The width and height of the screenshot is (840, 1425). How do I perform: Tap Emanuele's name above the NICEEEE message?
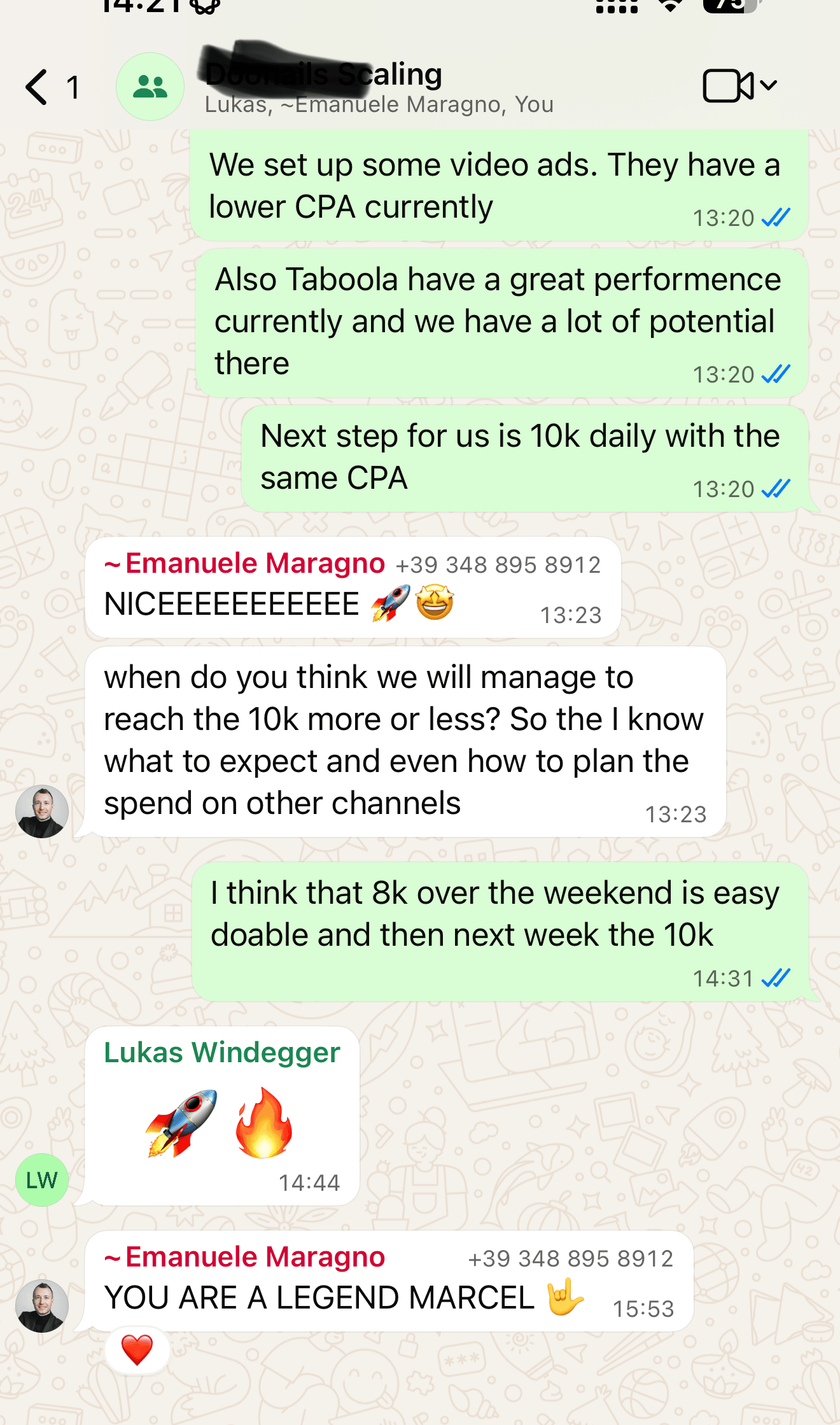point(255,563)
